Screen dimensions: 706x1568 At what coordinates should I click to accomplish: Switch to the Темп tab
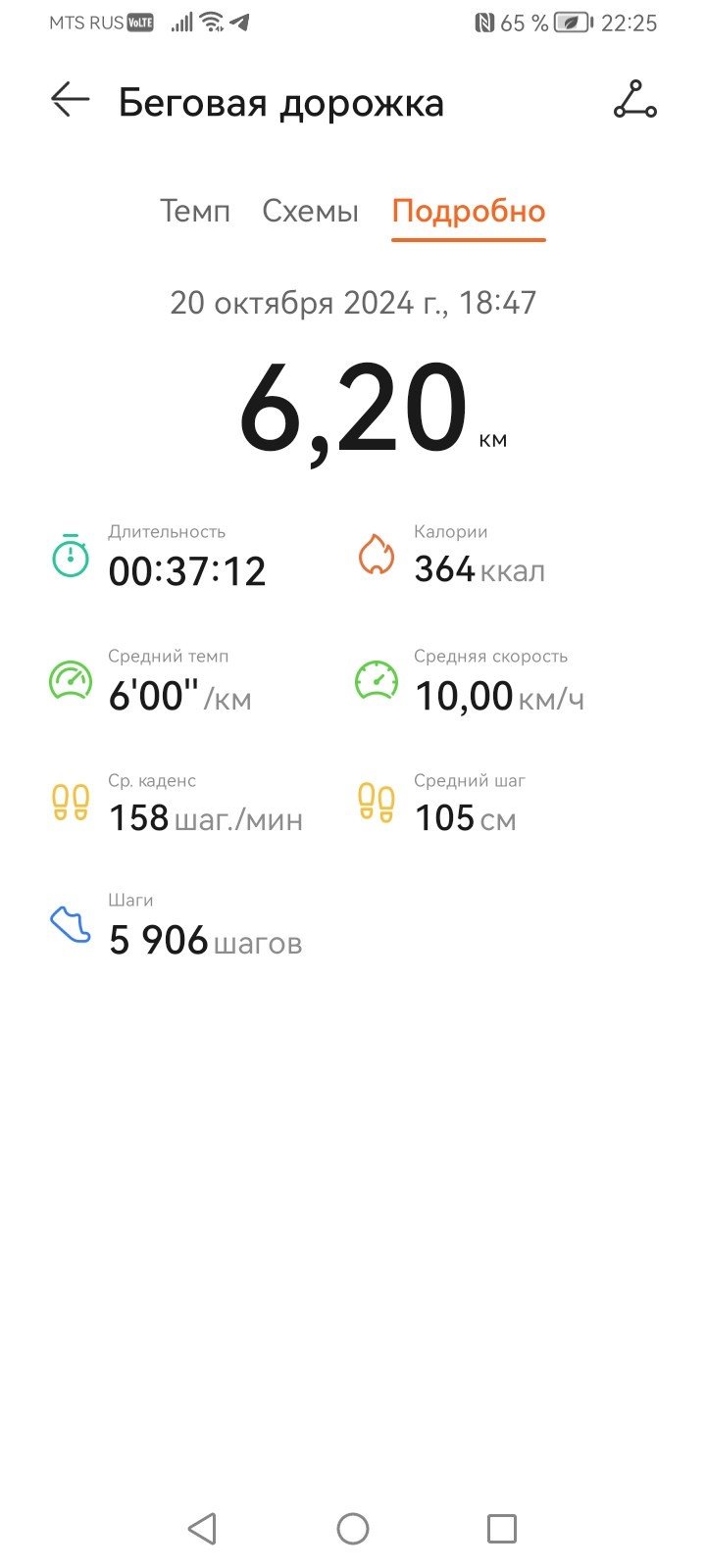195,212
